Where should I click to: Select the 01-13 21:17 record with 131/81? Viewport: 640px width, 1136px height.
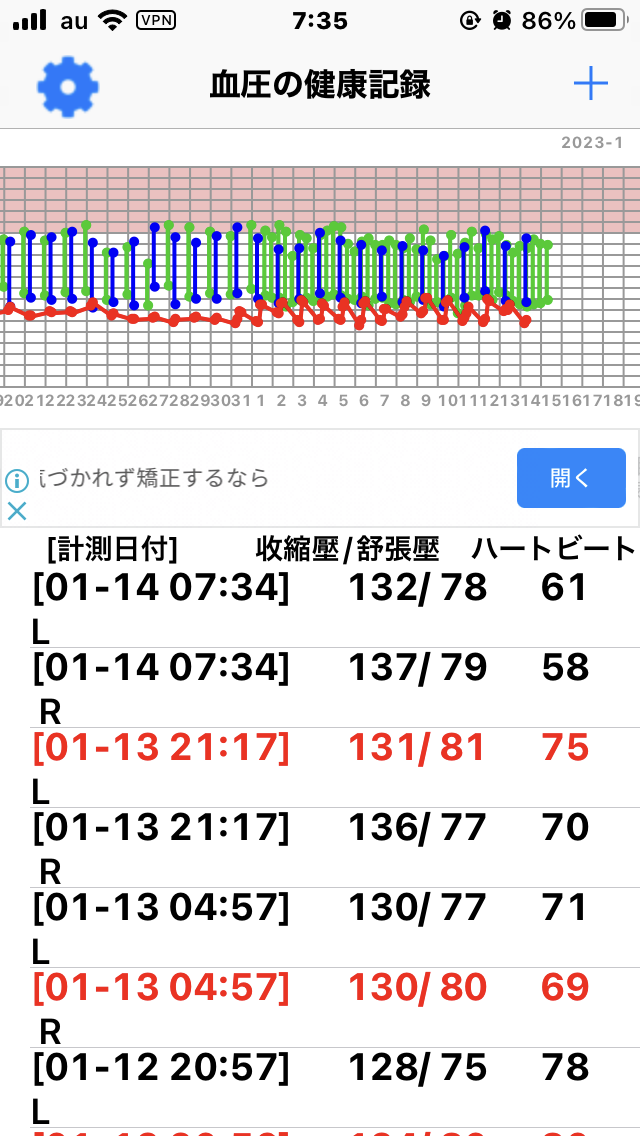pos(320,768)
